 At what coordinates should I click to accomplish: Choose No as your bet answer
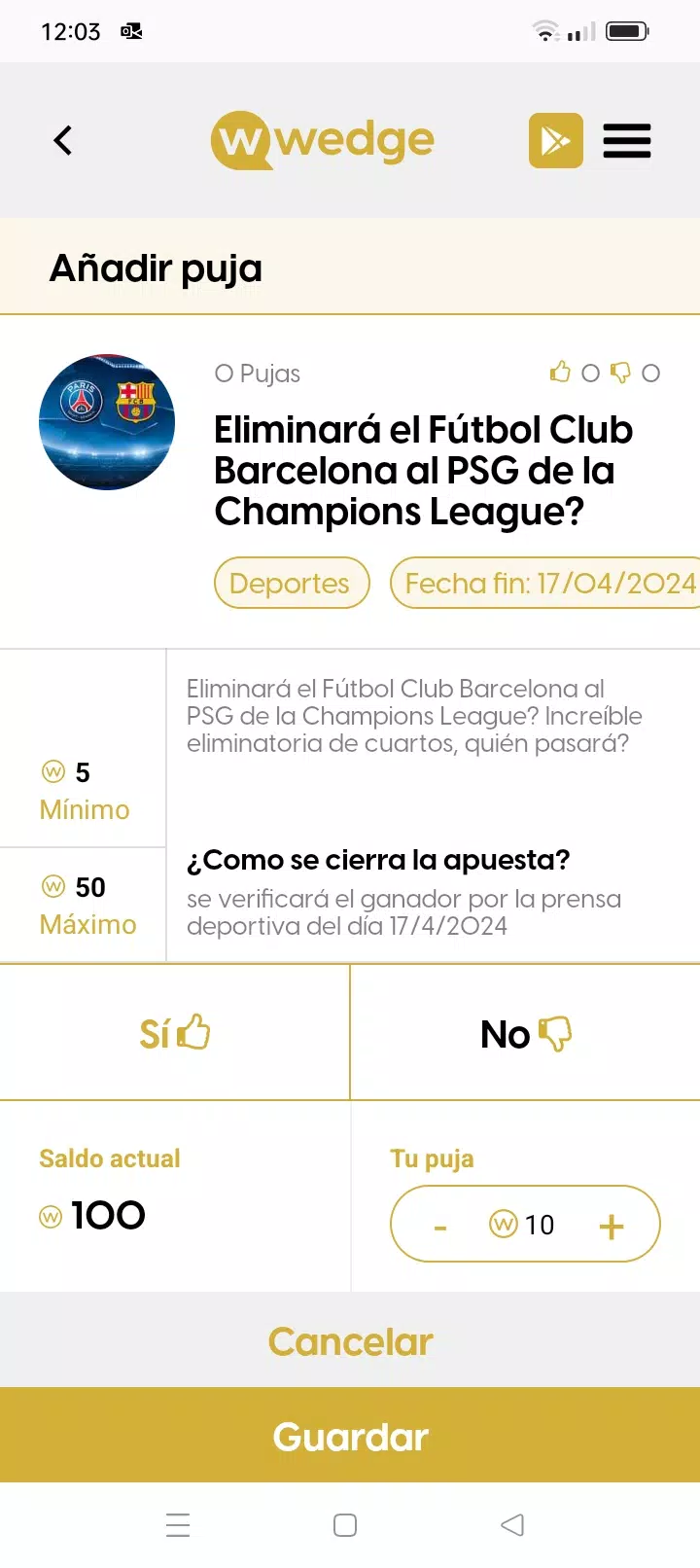coord(525,1033)
